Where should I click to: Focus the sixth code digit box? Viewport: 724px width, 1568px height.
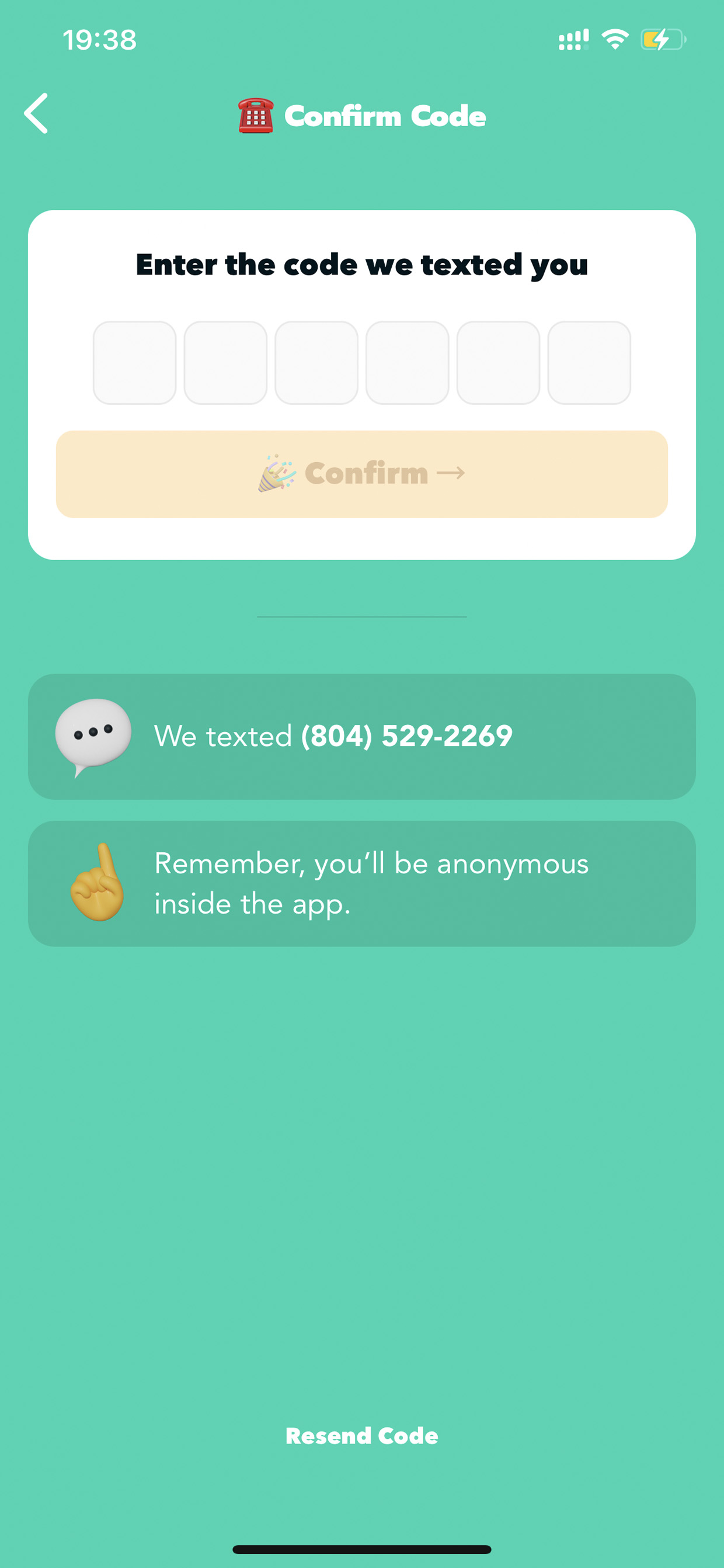589,363
